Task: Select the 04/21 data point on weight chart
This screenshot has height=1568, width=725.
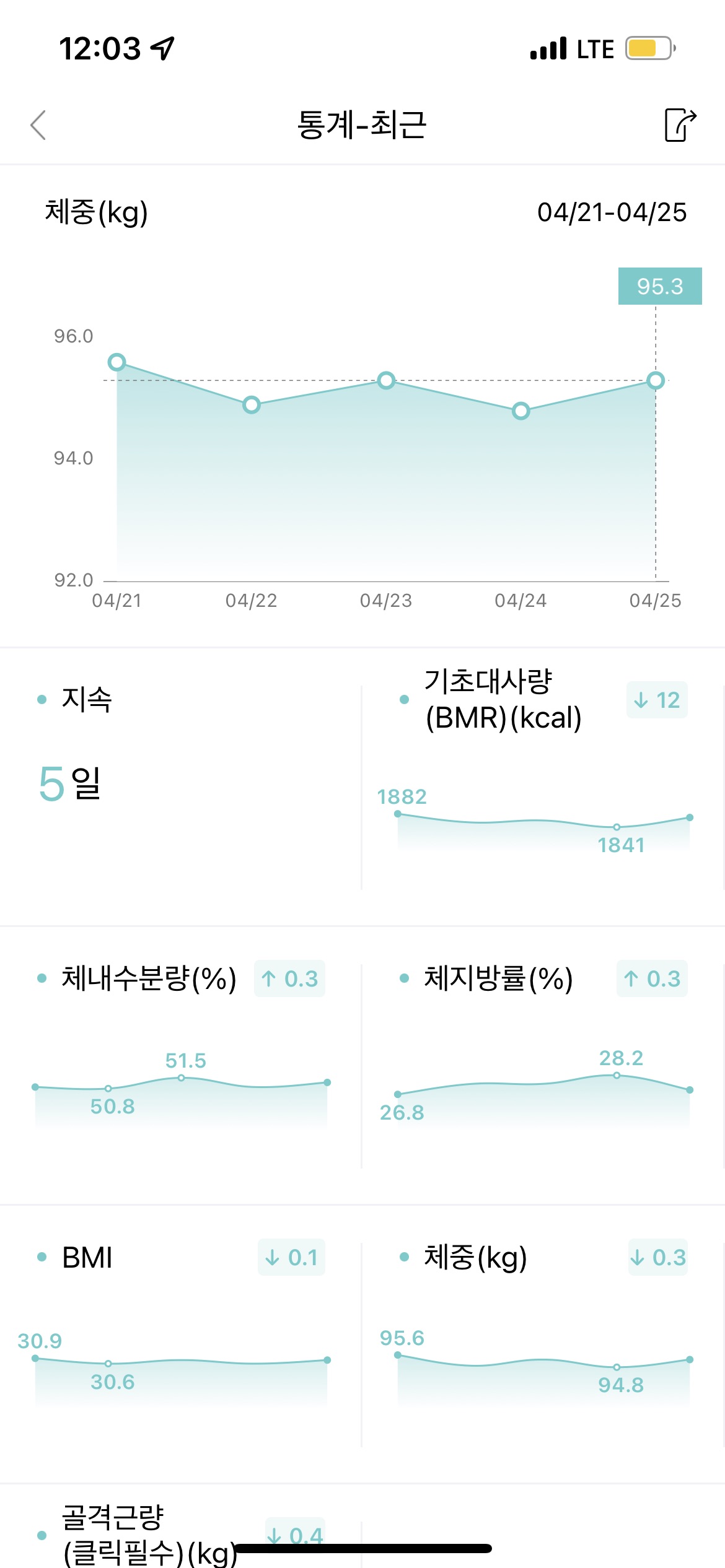Action: point(117,362)
